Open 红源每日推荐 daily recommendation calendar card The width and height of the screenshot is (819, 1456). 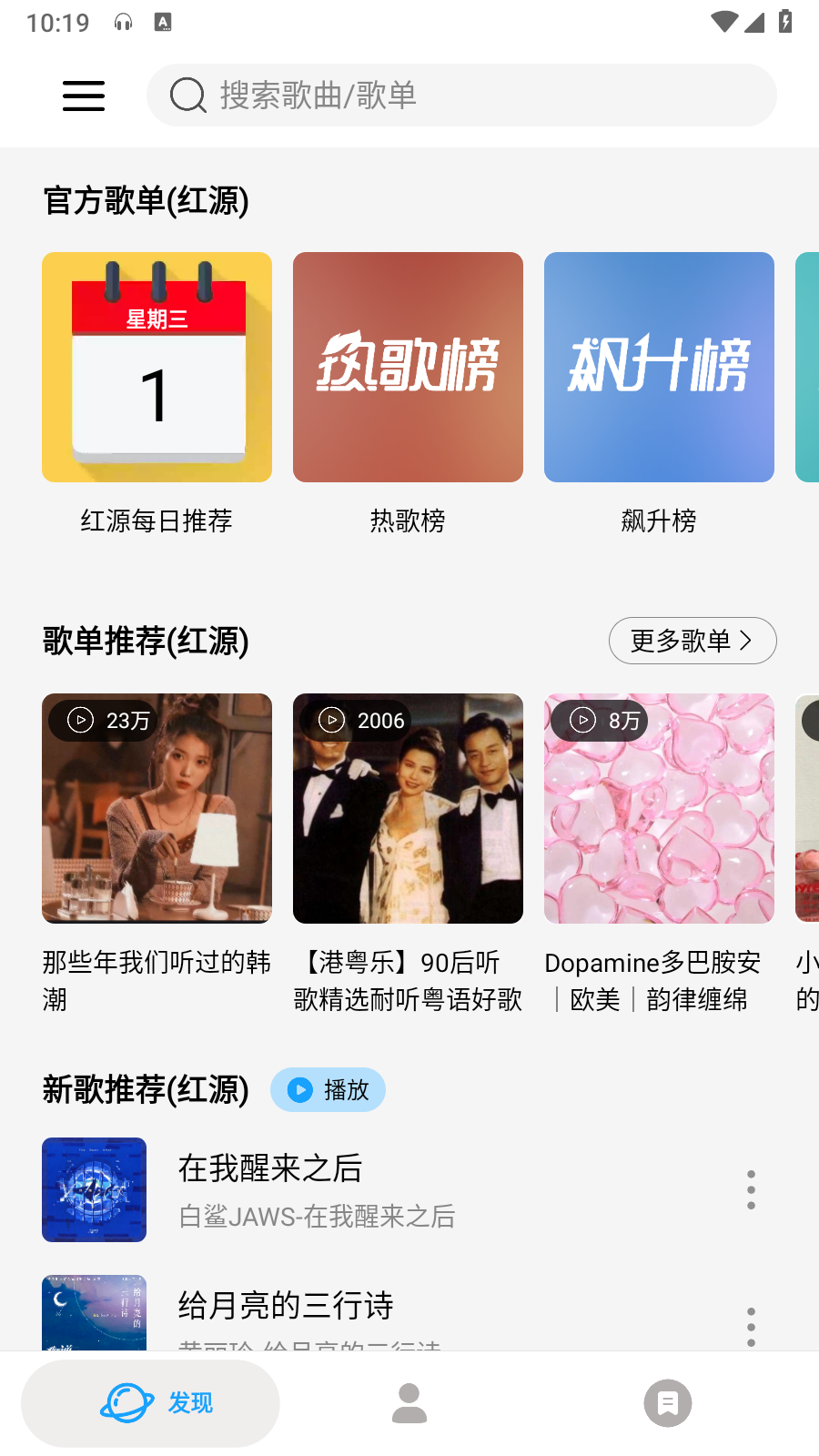(x=157, y=367)
